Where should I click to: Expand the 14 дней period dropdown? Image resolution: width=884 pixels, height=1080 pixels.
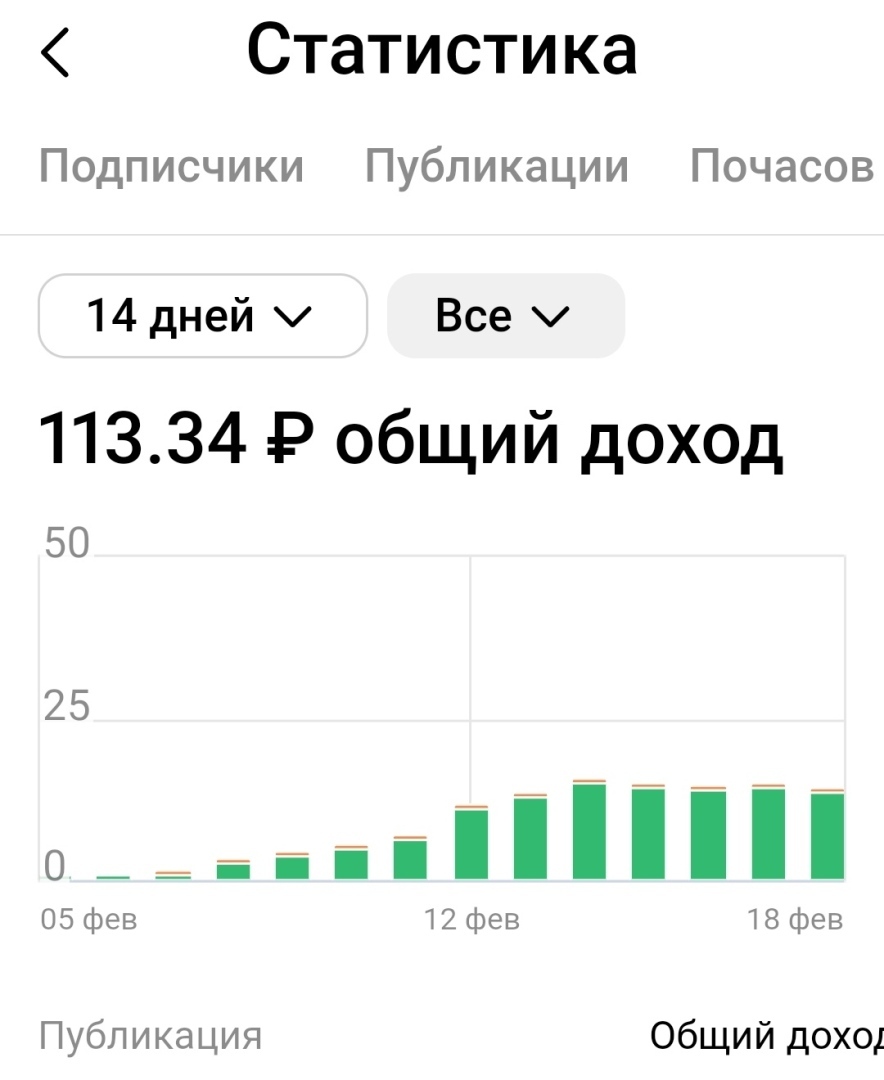pyautogui.click(x=202, y=316)
